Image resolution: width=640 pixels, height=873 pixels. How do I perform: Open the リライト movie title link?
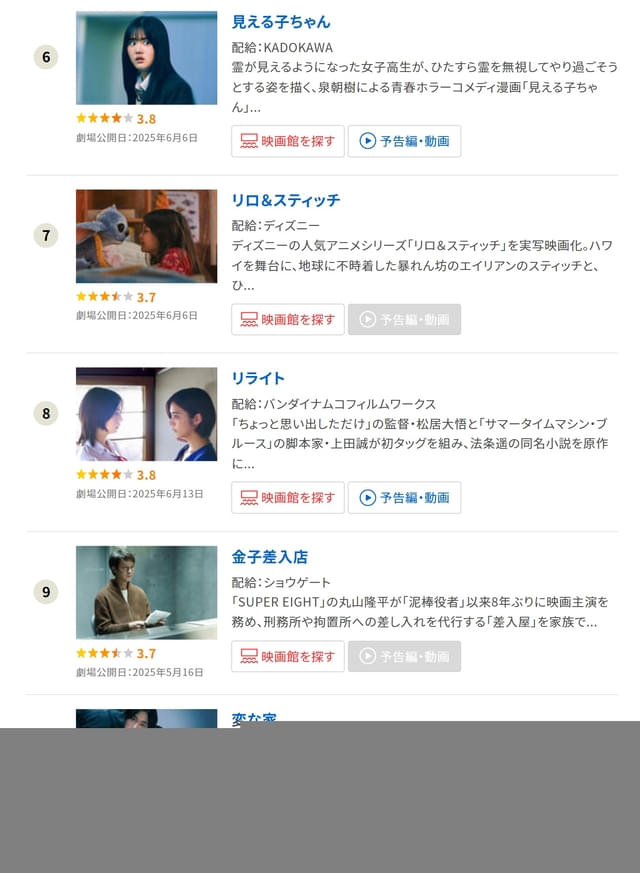(x=258, y=378)
